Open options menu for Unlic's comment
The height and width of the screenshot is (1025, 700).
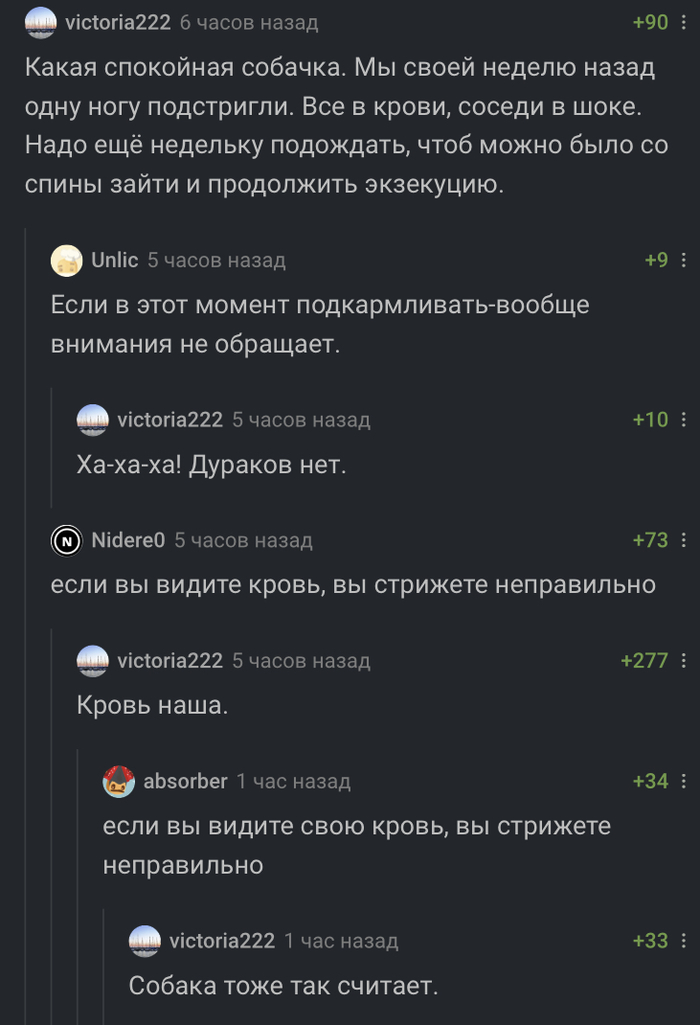[x=684, y=260]
